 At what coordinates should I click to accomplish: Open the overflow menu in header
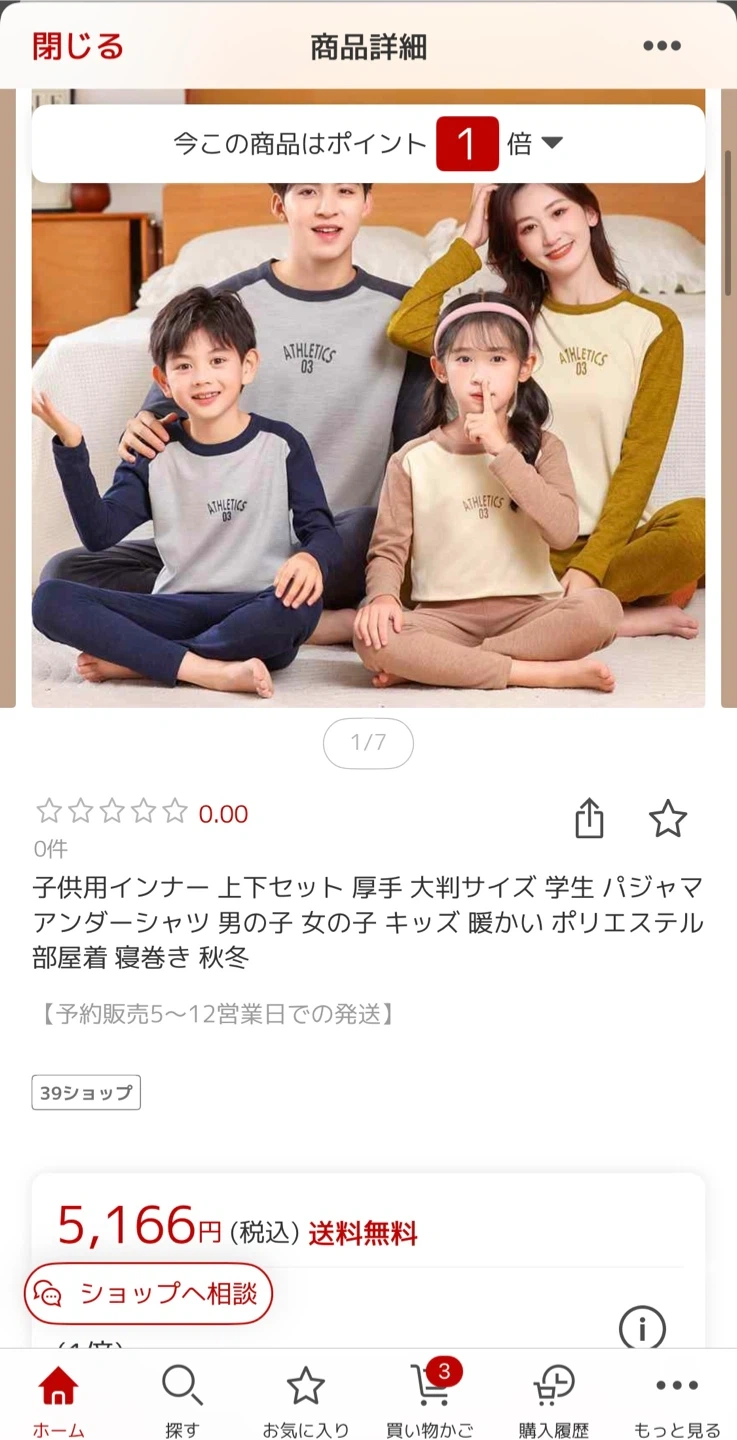click(x=661, y=46)
